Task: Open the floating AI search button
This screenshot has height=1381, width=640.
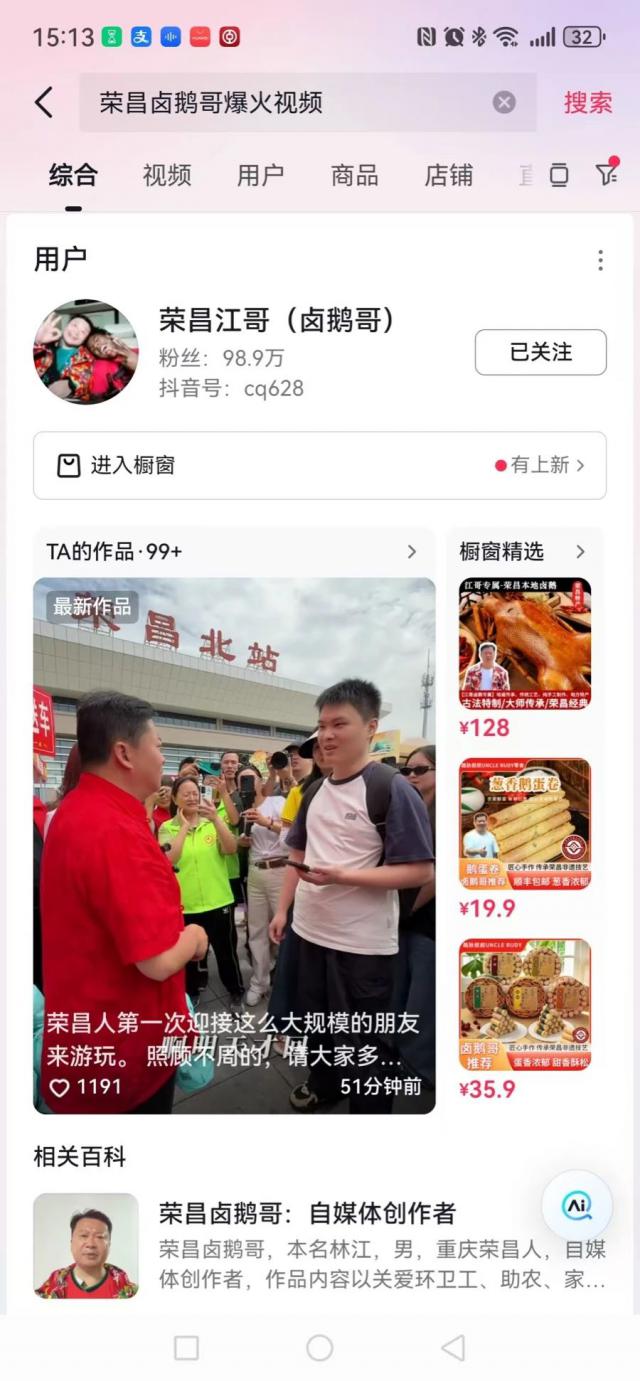Action: [576, 1205]
